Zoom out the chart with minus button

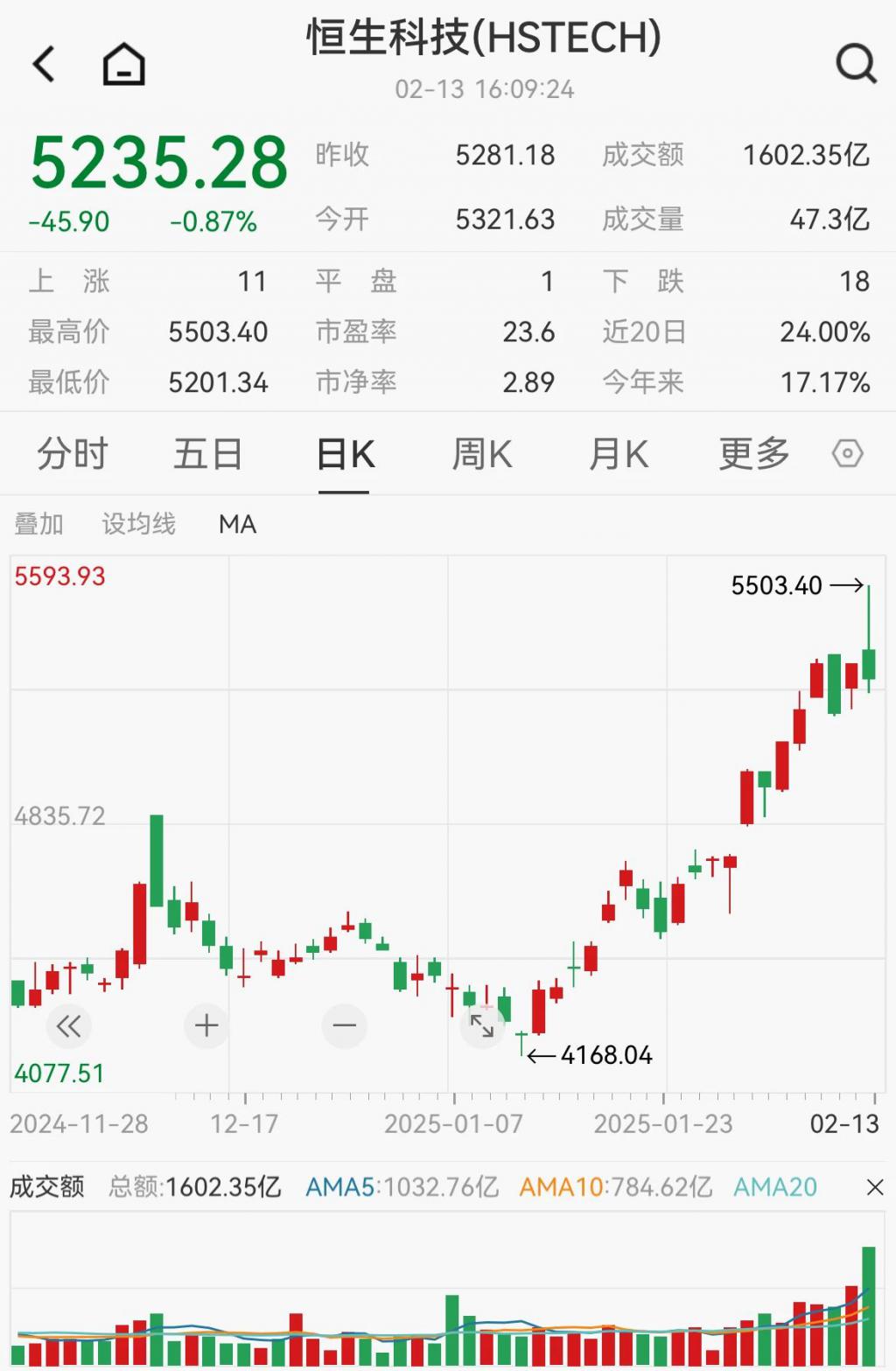(344, 1025)
